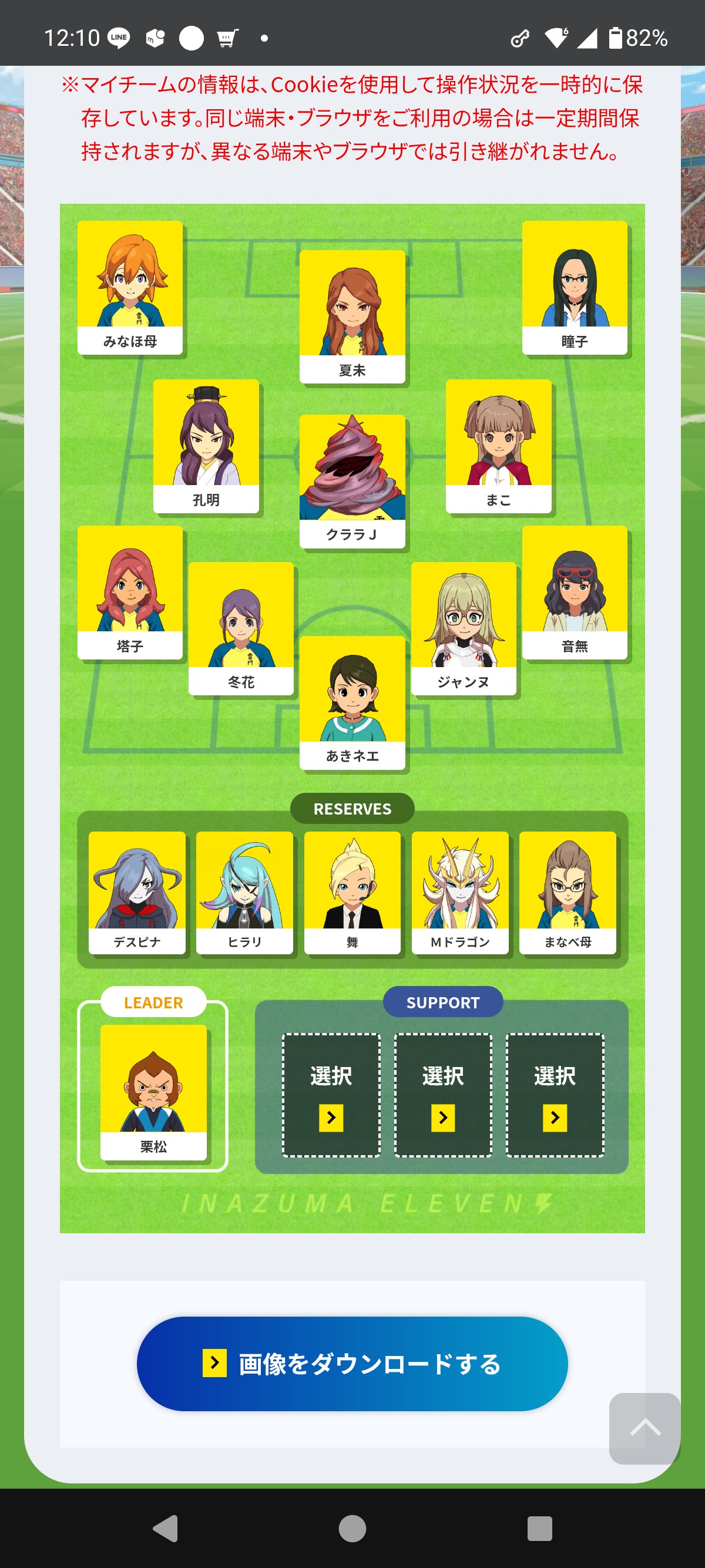The height and width of the screenshot is (1568, 705).
Task: Tap the reserve card for 舞
Action: tap(352, 891)
